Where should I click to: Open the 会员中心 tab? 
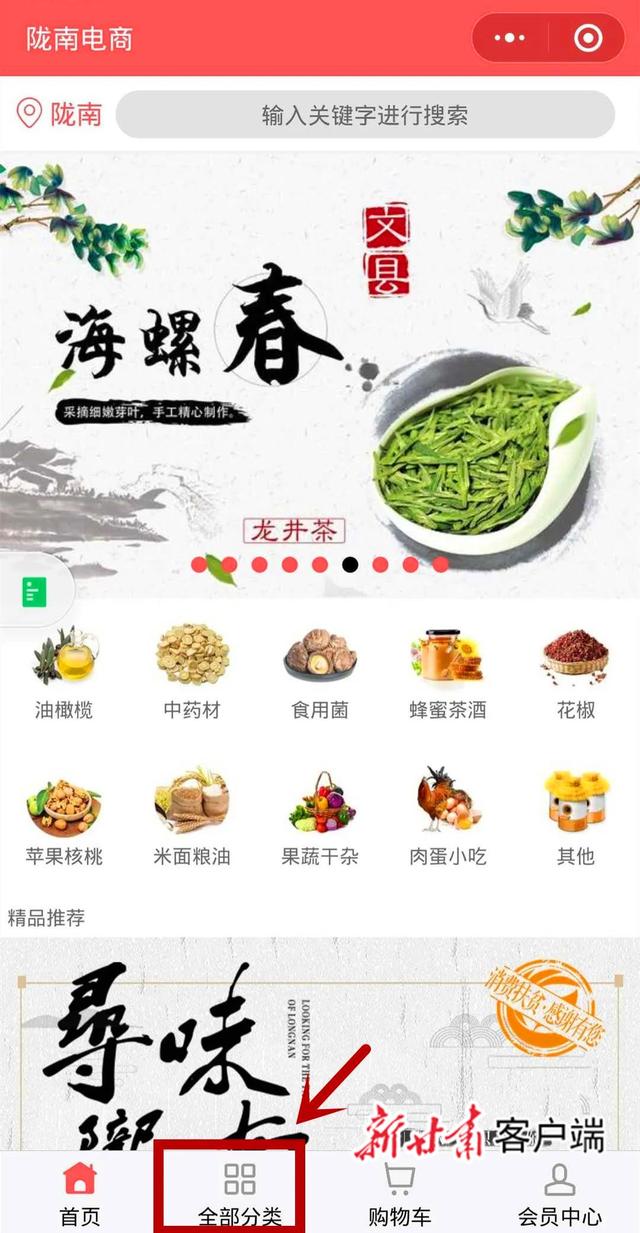click(560, 1193)
